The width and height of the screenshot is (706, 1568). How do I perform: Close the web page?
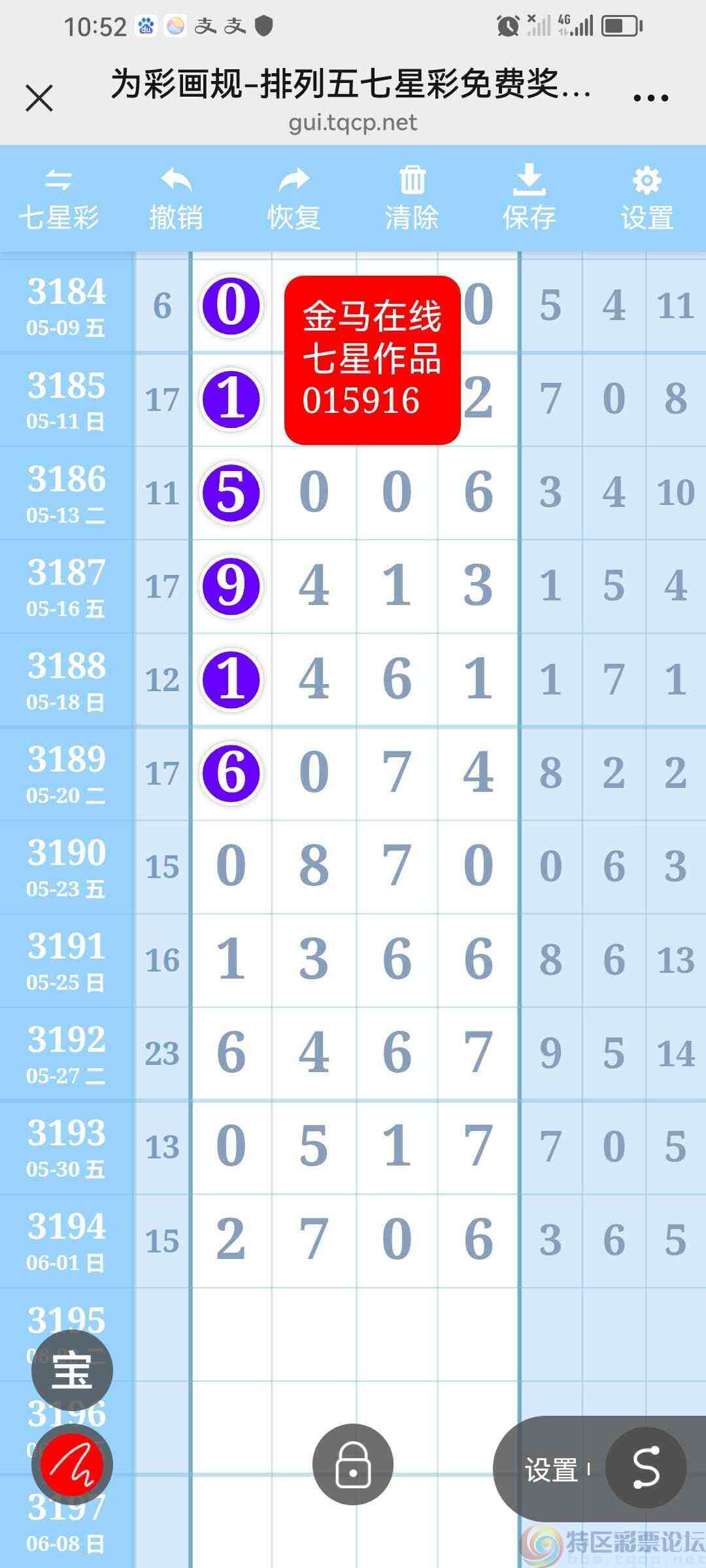click(39, 99)
